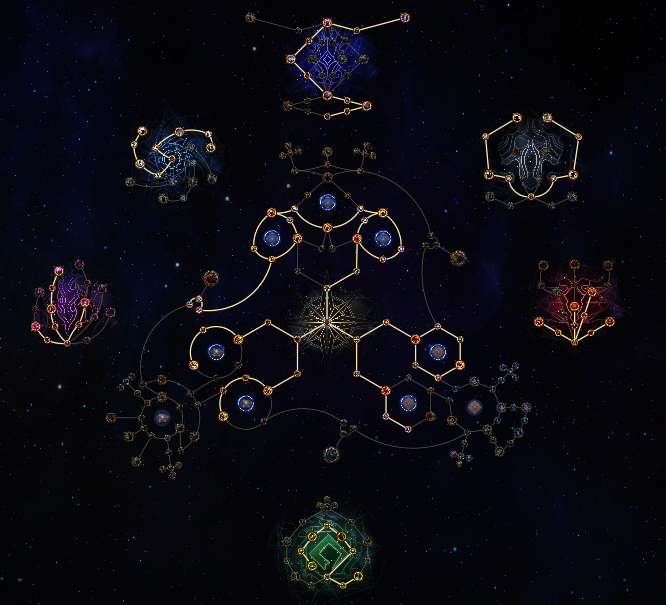Open the grey hexagonal cluster at upper right

(x=530, y=157)
